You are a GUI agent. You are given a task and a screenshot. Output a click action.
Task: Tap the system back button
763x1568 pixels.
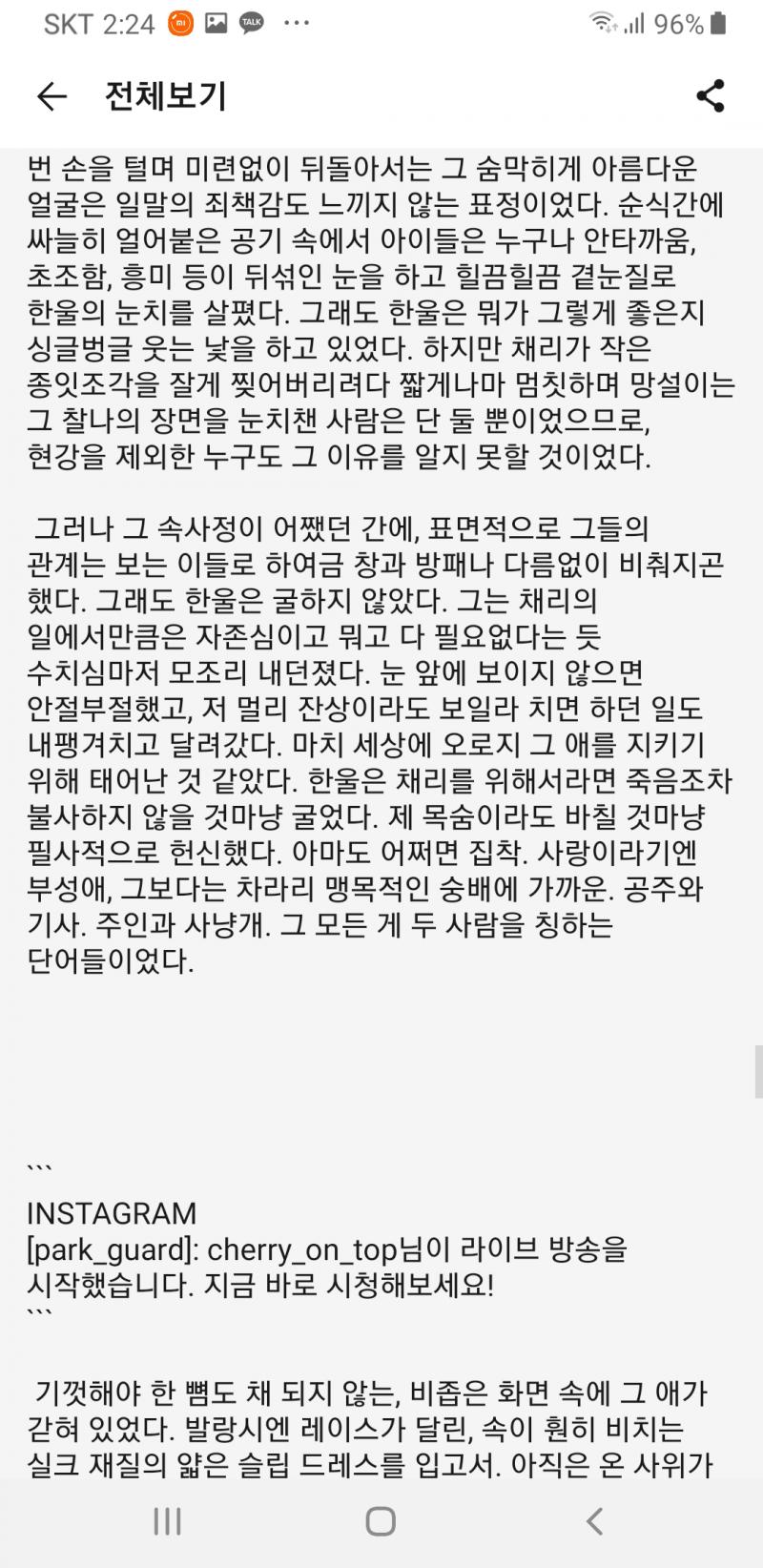594,1521
